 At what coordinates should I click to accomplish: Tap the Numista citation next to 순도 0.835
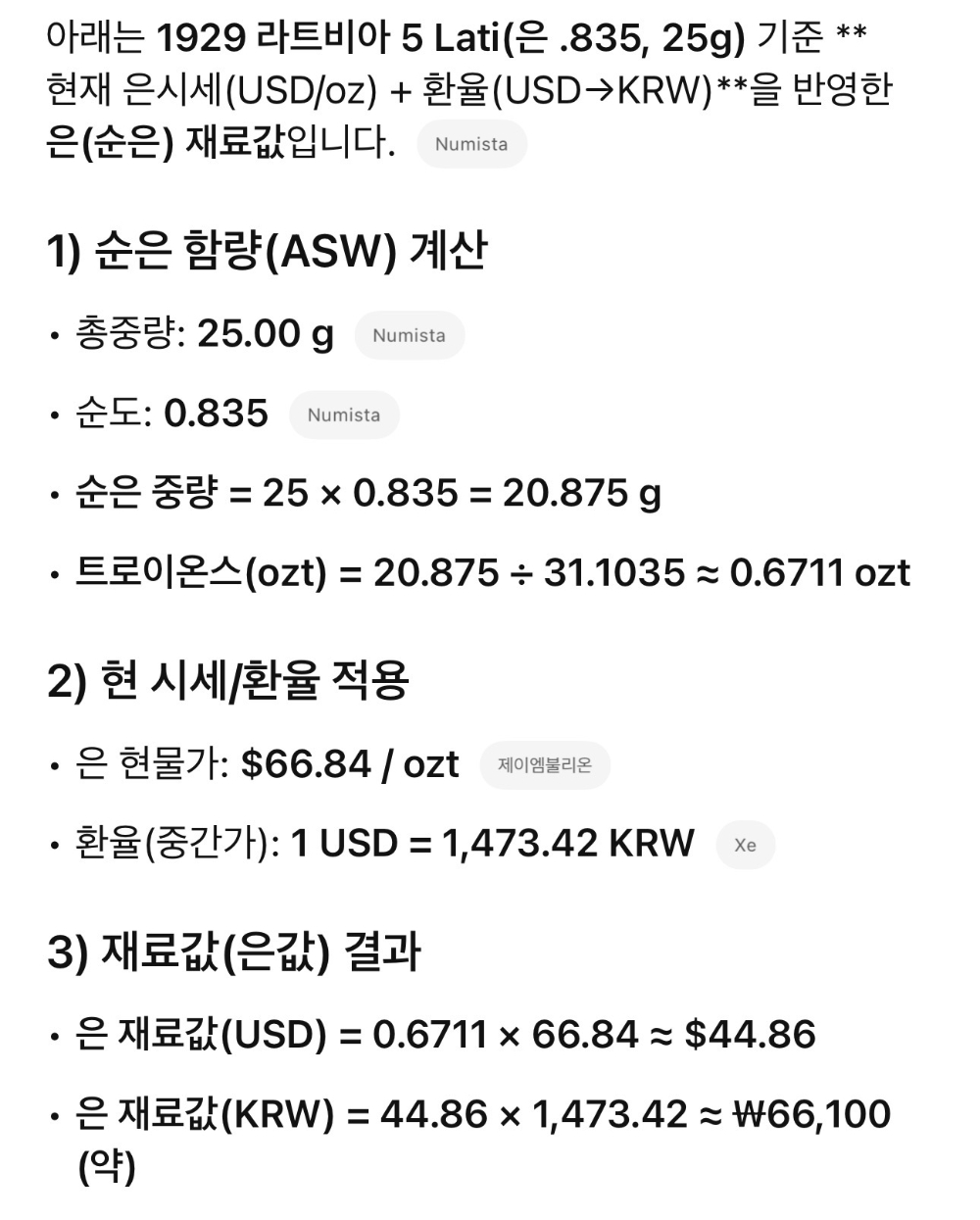point(344,415)
